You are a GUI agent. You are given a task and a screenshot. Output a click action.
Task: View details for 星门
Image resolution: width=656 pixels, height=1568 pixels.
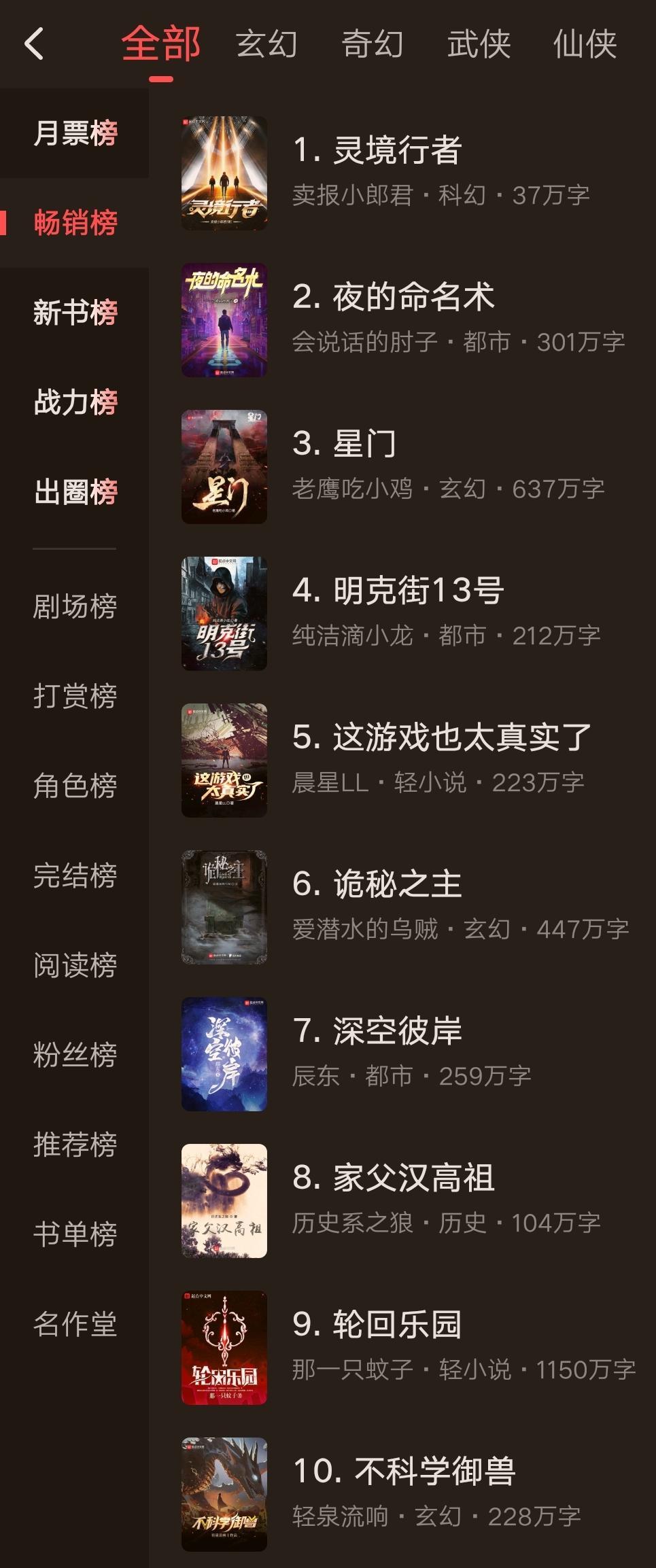pos(364,444)
